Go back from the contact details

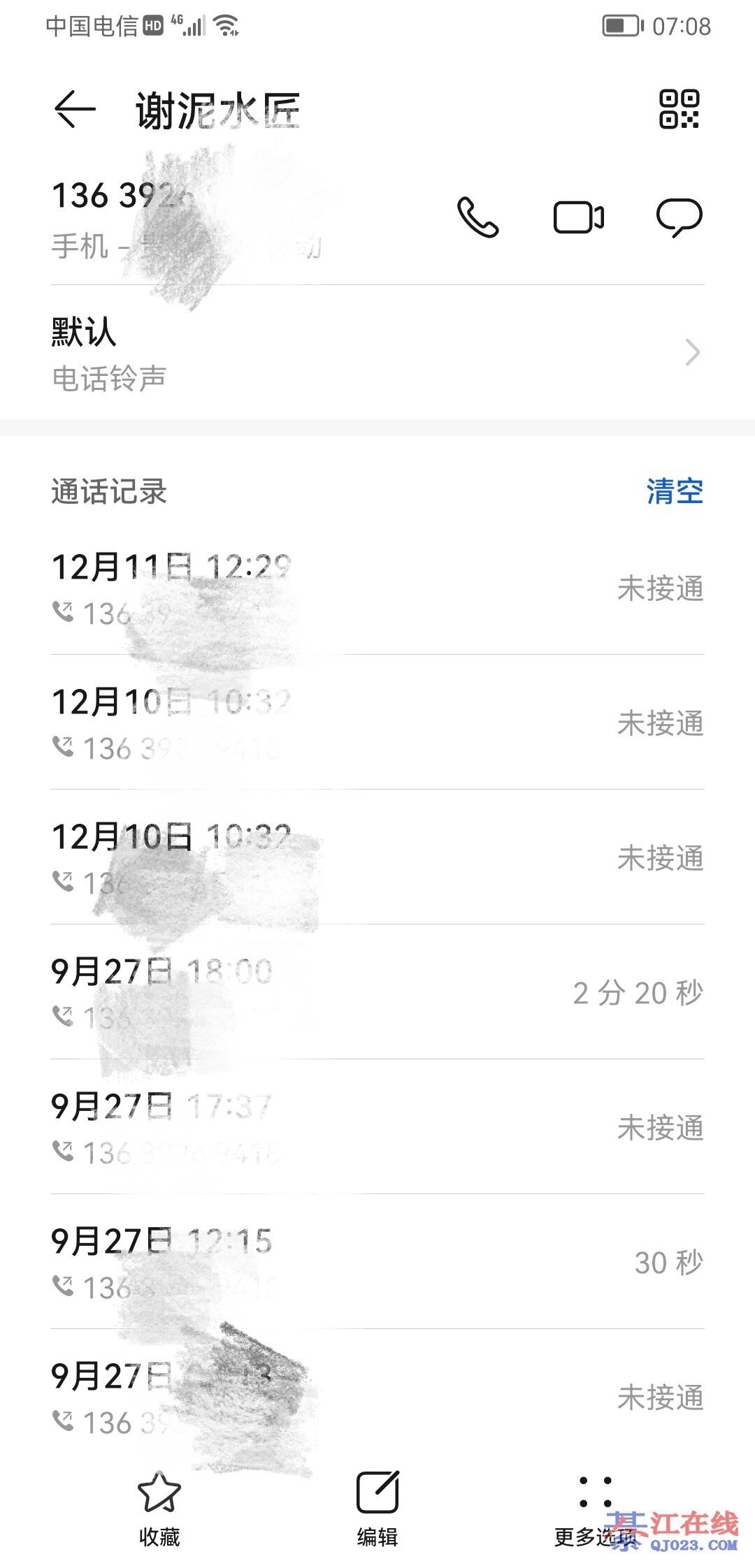(74, 110)
